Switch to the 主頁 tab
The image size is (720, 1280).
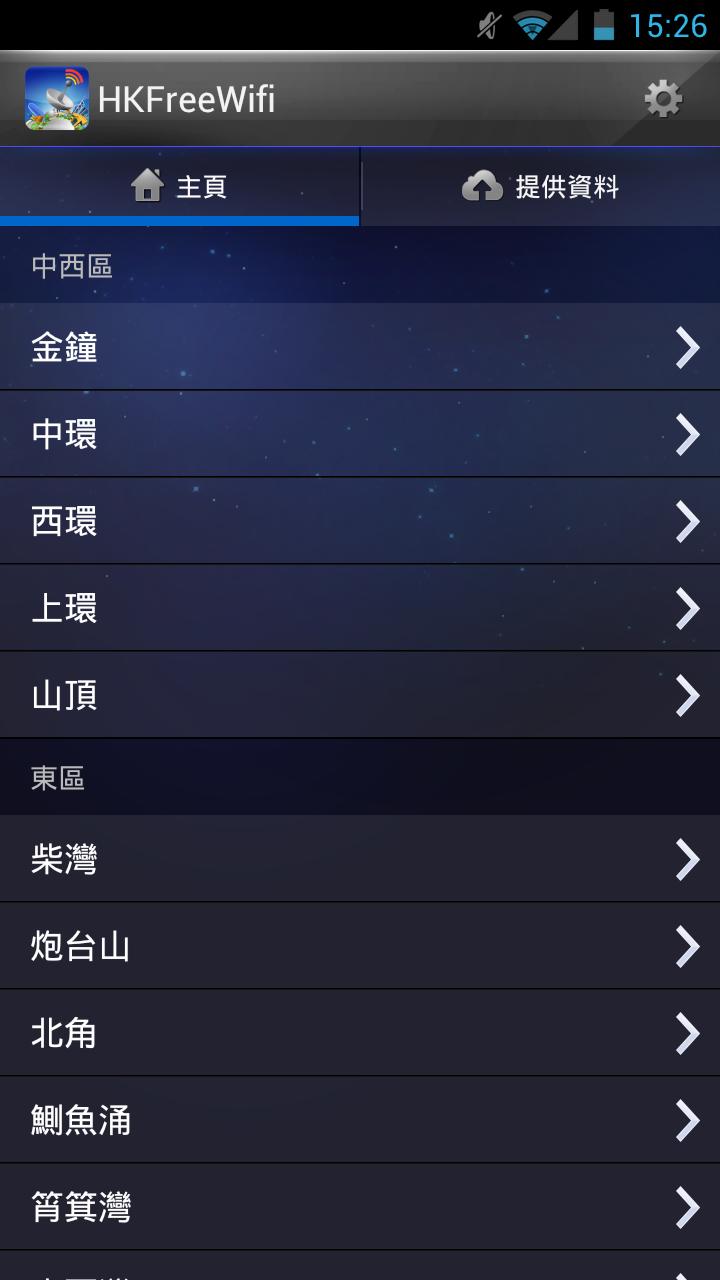[180, 187]
